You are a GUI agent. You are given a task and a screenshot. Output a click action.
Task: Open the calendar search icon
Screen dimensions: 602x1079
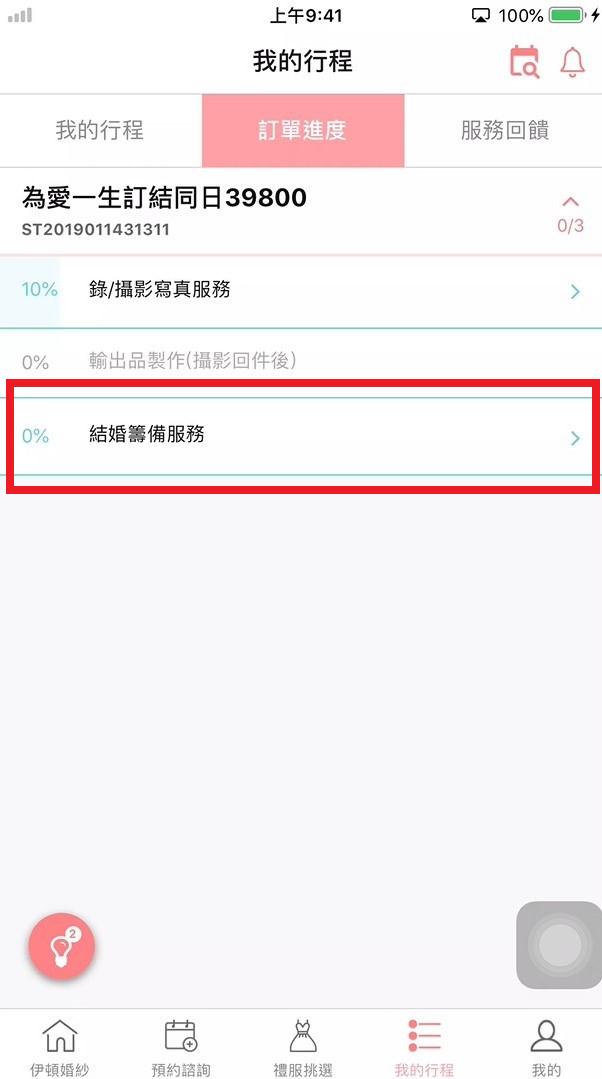(524, 62)
